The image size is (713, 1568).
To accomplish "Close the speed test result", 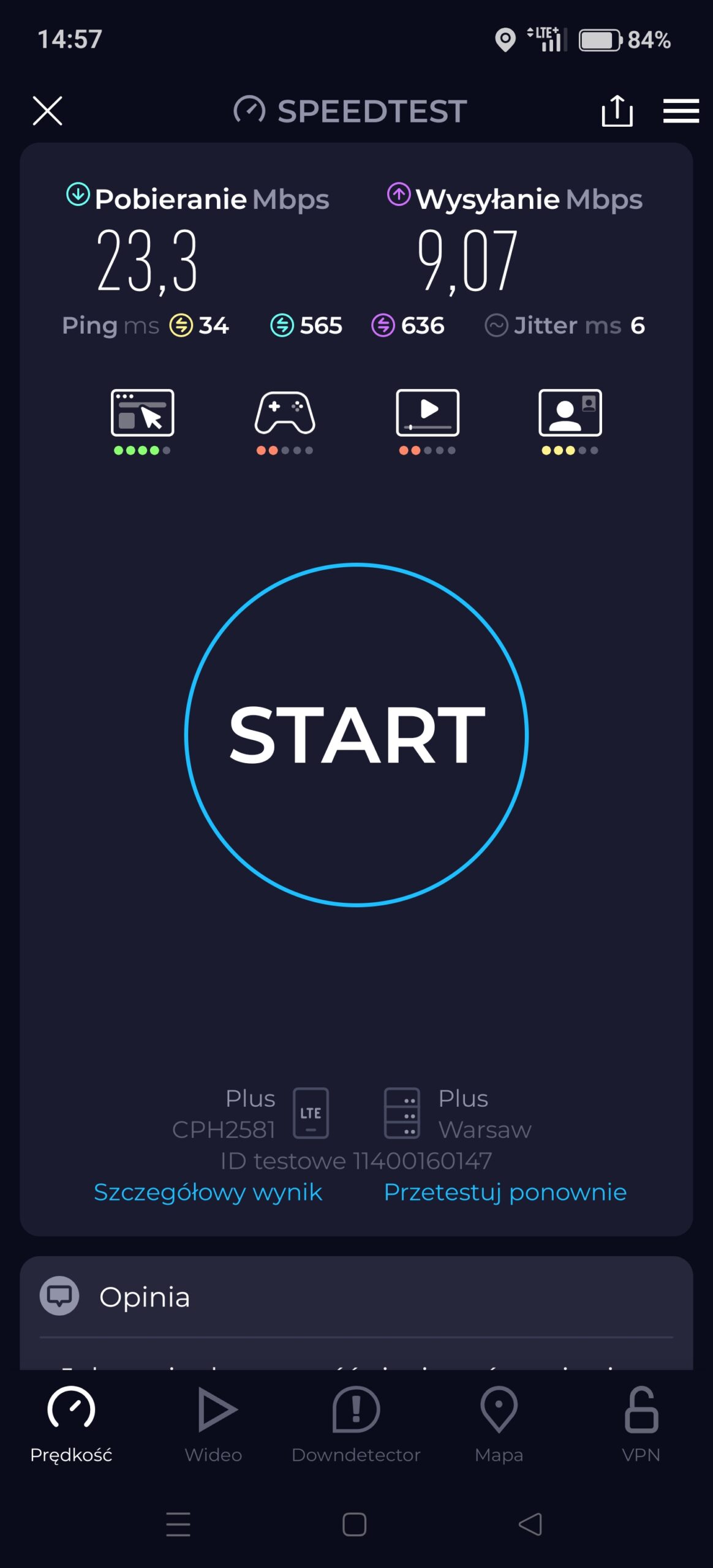I will [47, 111].
